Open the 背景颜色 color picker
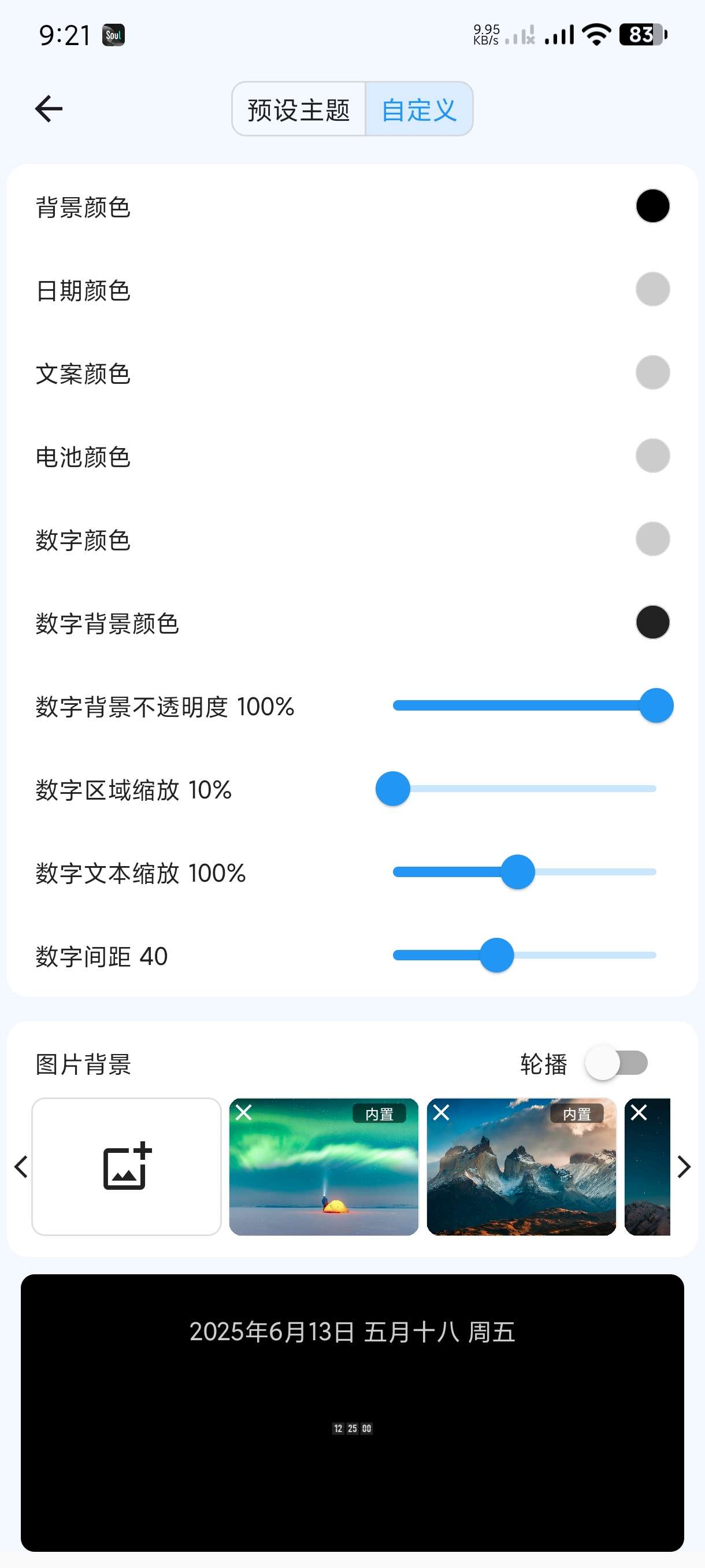Image resolution: width=705 pixels, height=1568 pixels. 652,206
